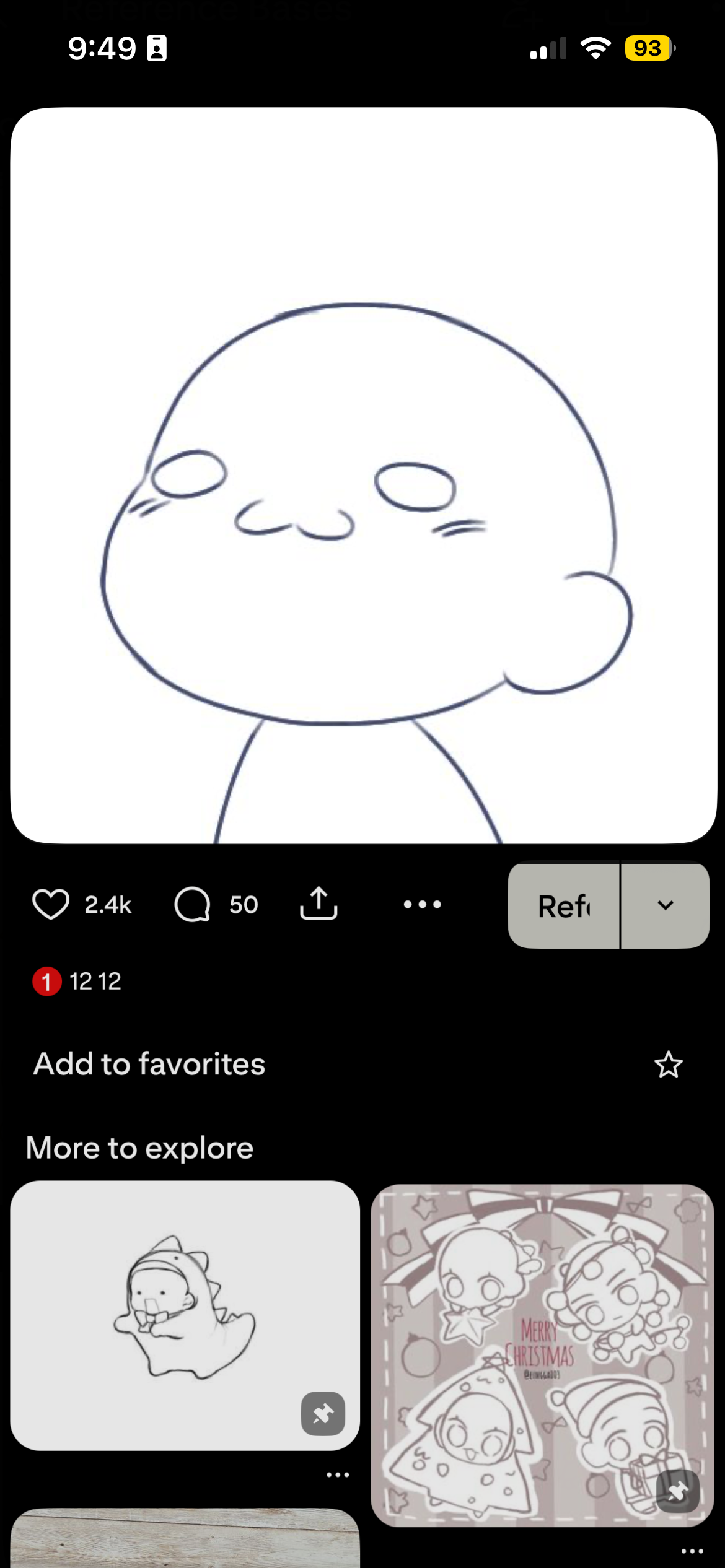Add this pin to favorites
This screenshot has height=1568, width=725.
click(x=668, y=1065)
